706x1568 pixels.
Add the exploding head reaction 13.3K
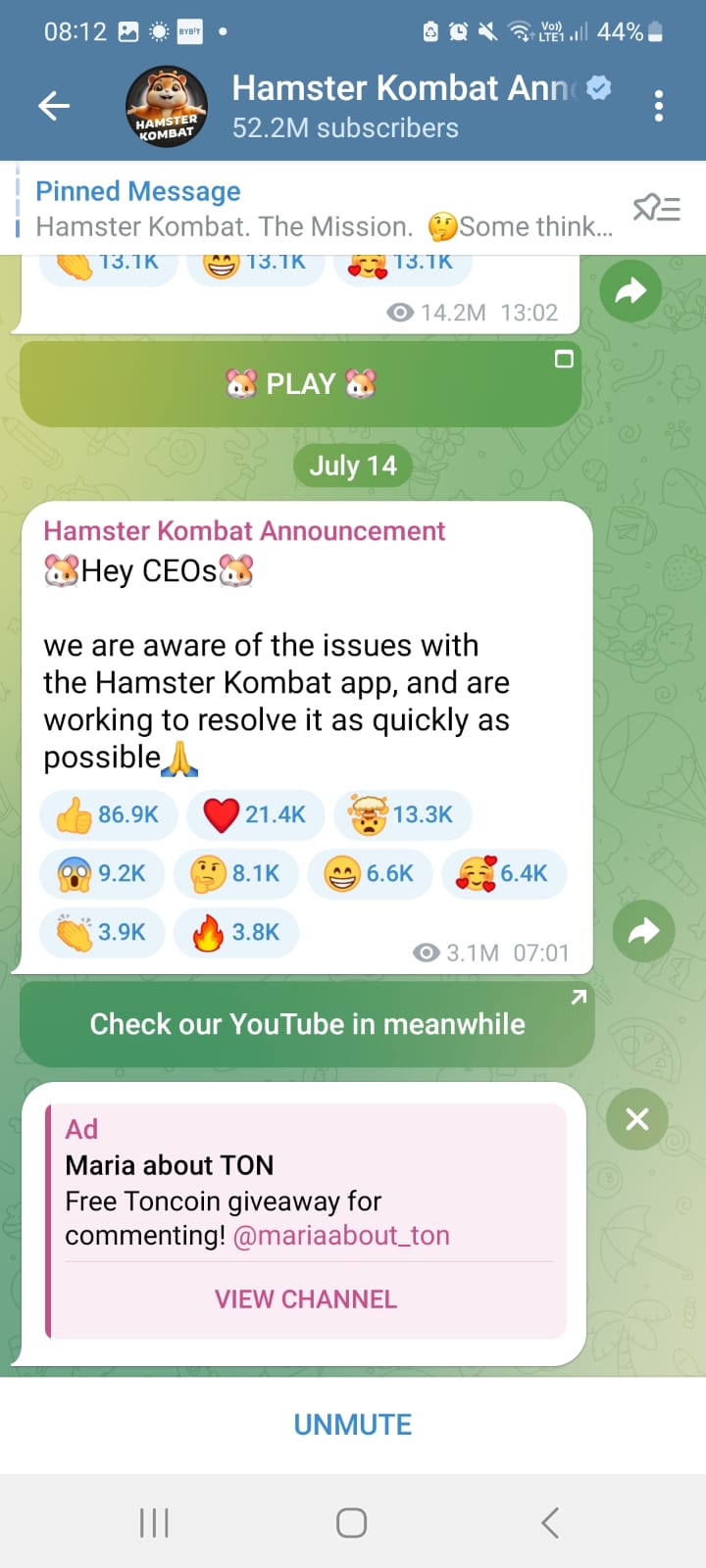[x=402, y=815]
